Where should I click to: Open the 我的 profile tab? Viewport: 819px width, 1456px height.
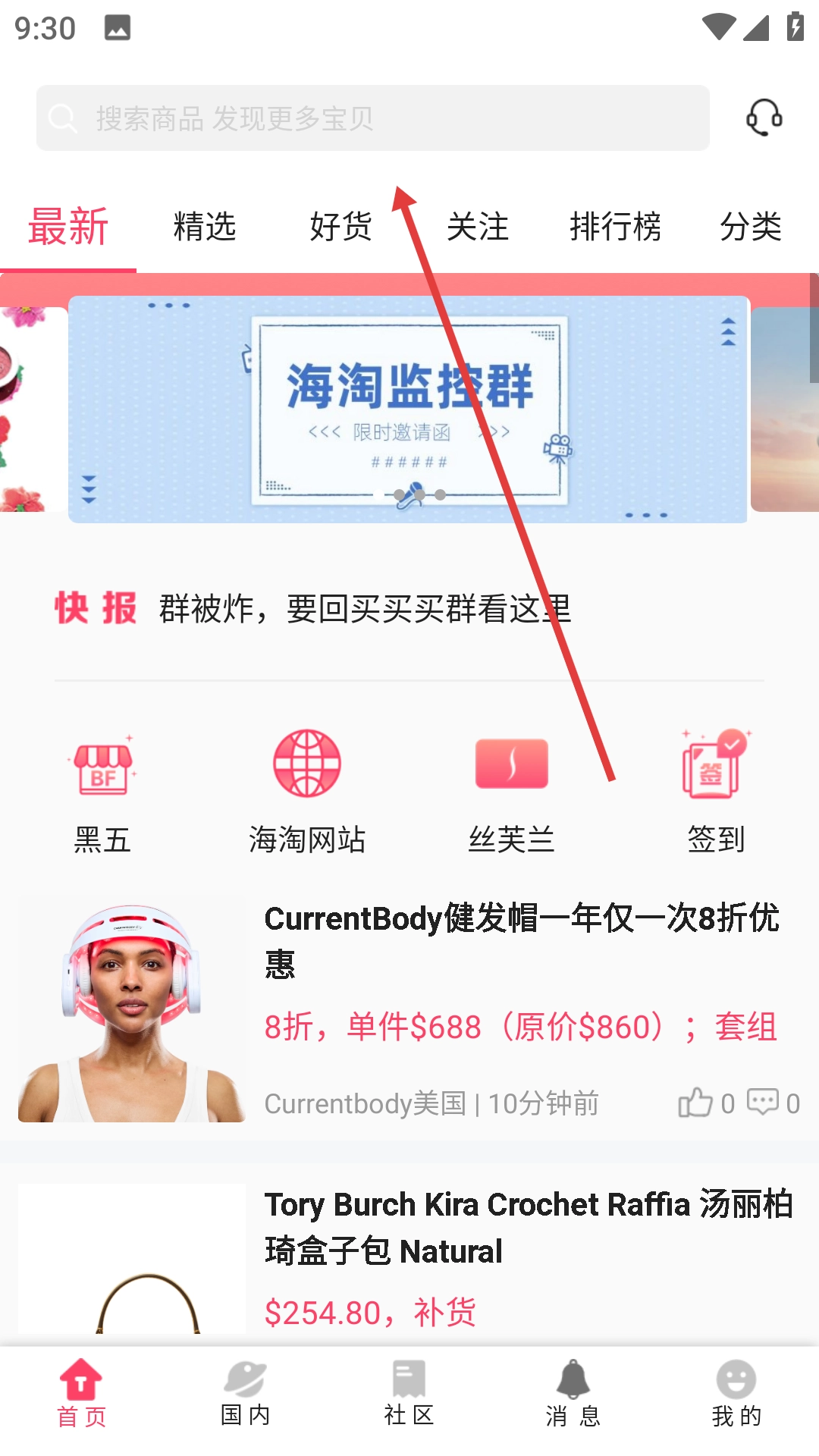736,1394
